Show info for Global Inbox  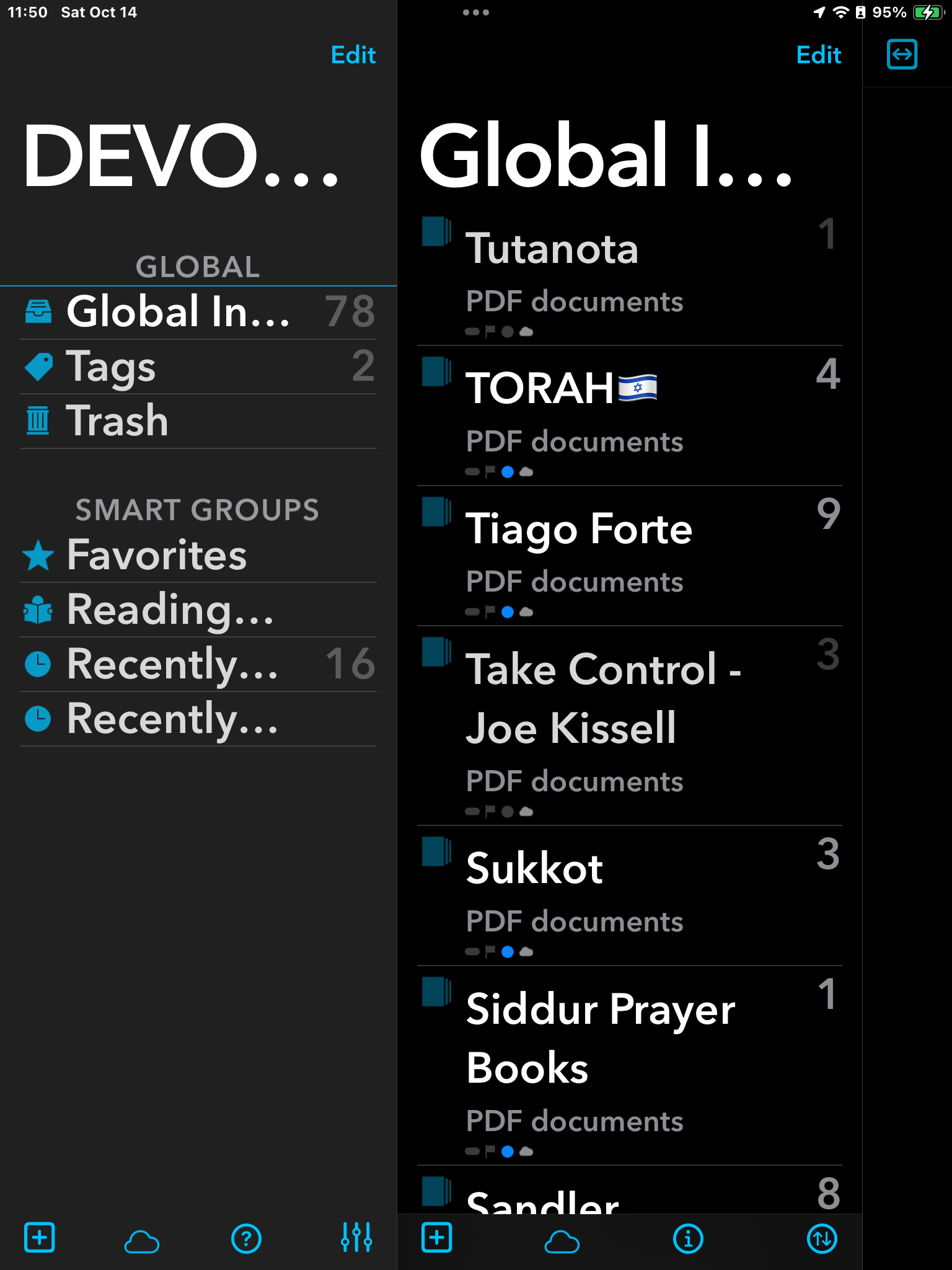point(688,1239)
